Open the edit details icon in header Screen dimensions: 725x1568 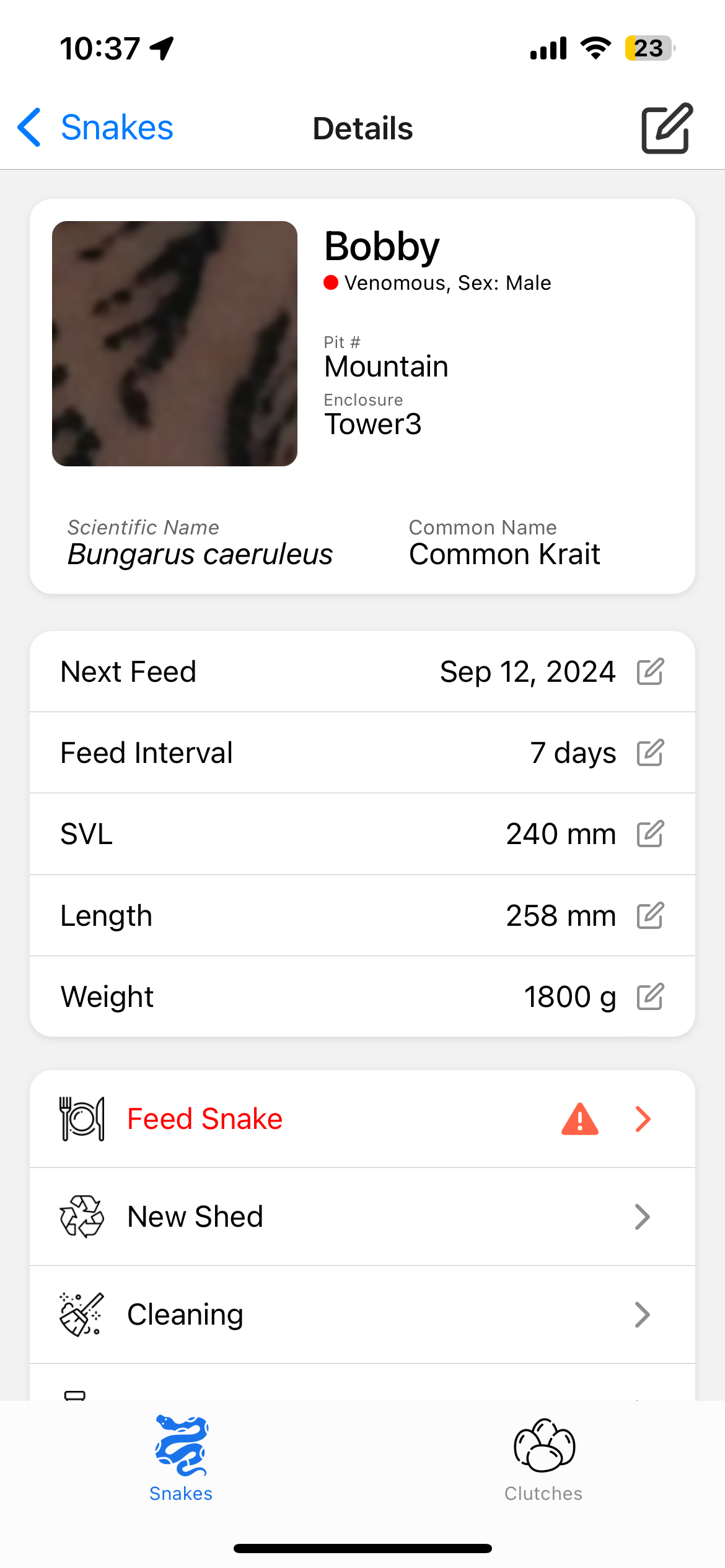666,128
